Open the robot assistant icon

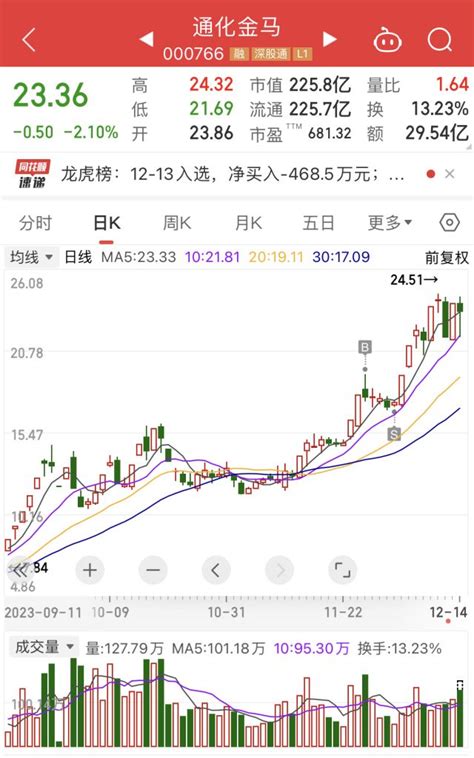click(388, 40)
